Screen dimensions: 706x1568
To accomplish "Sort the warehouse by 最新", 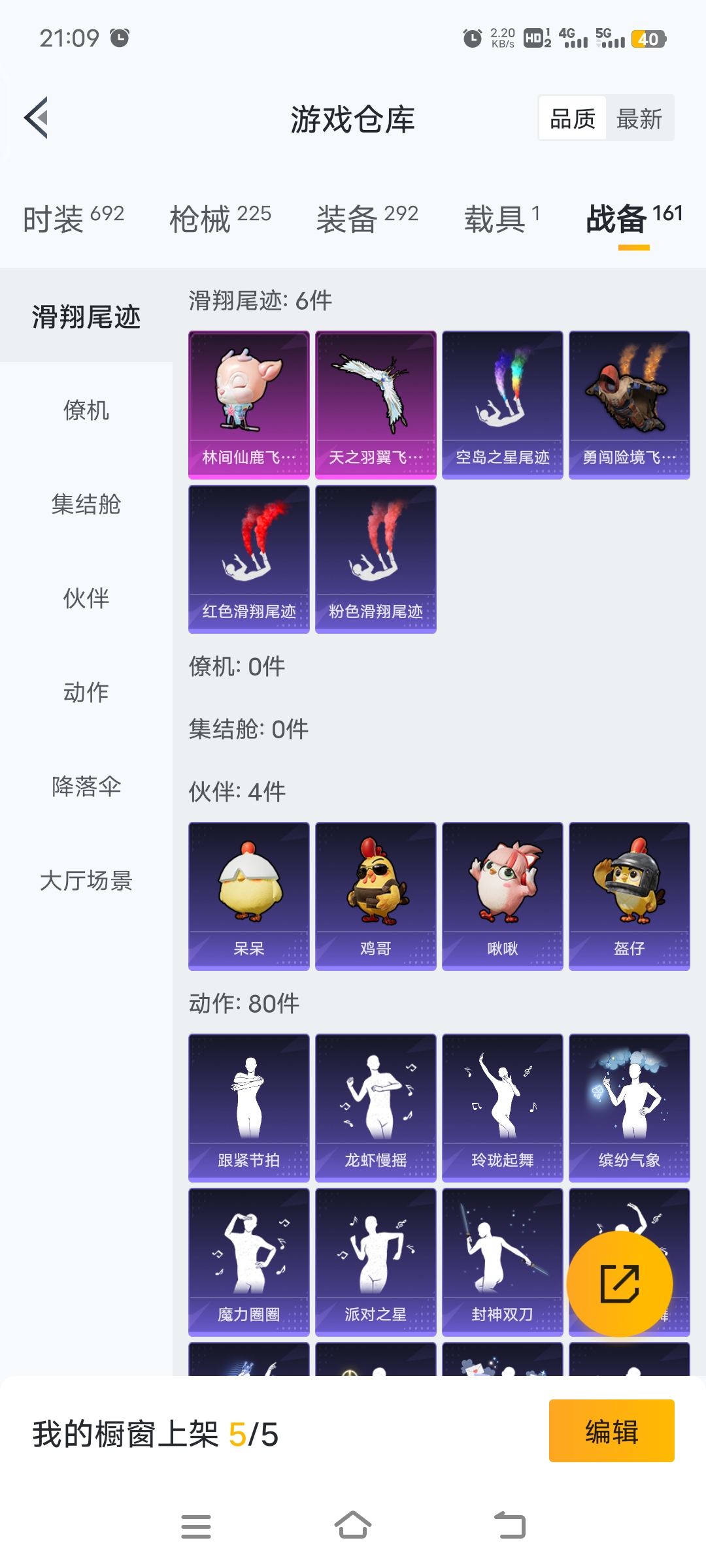I will (639, 118).
